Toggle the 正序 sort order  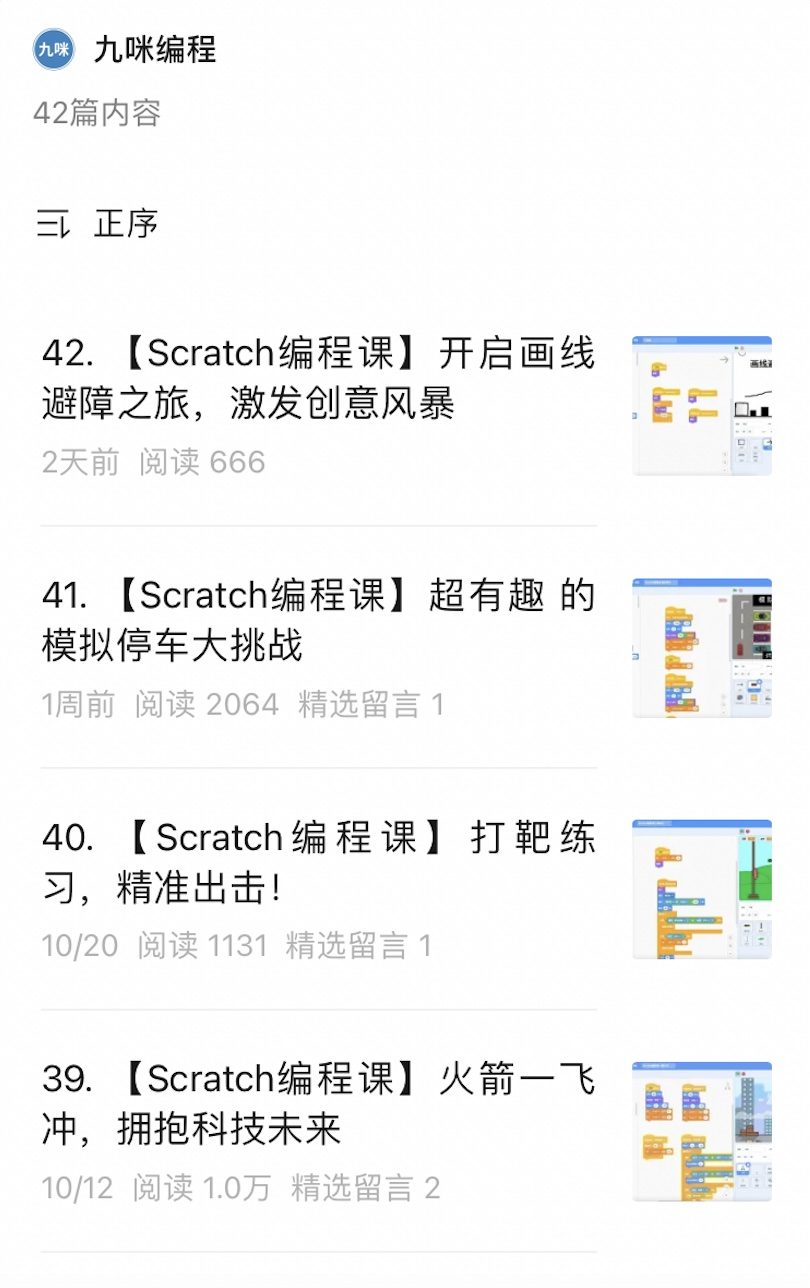98,224
